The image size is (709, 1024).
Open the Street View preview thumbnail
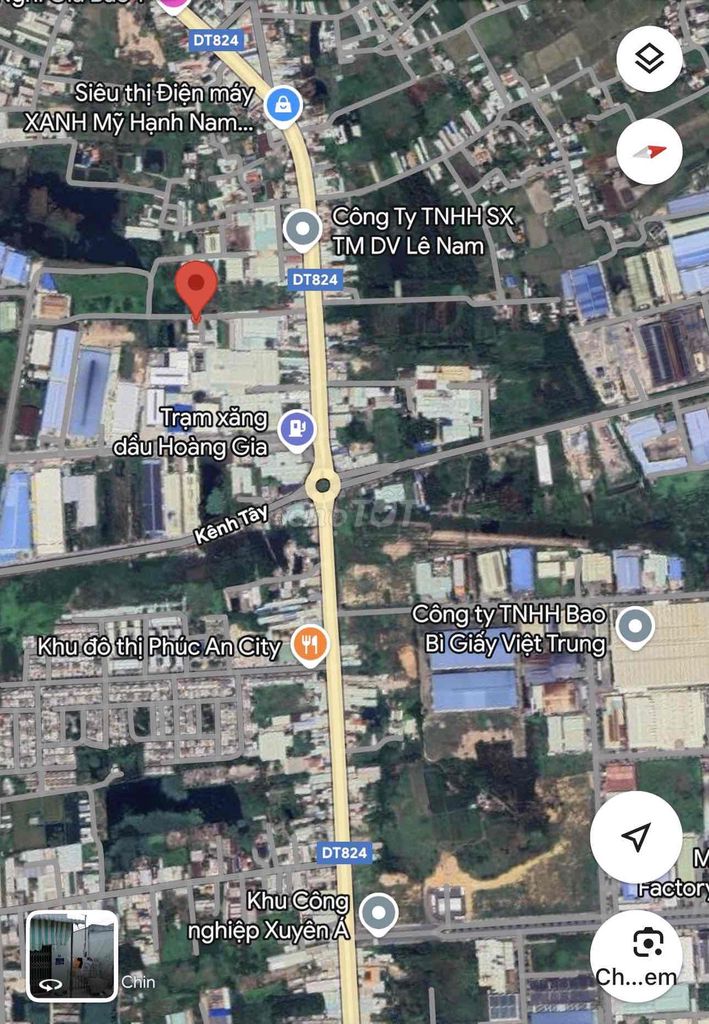pos(72,955)
